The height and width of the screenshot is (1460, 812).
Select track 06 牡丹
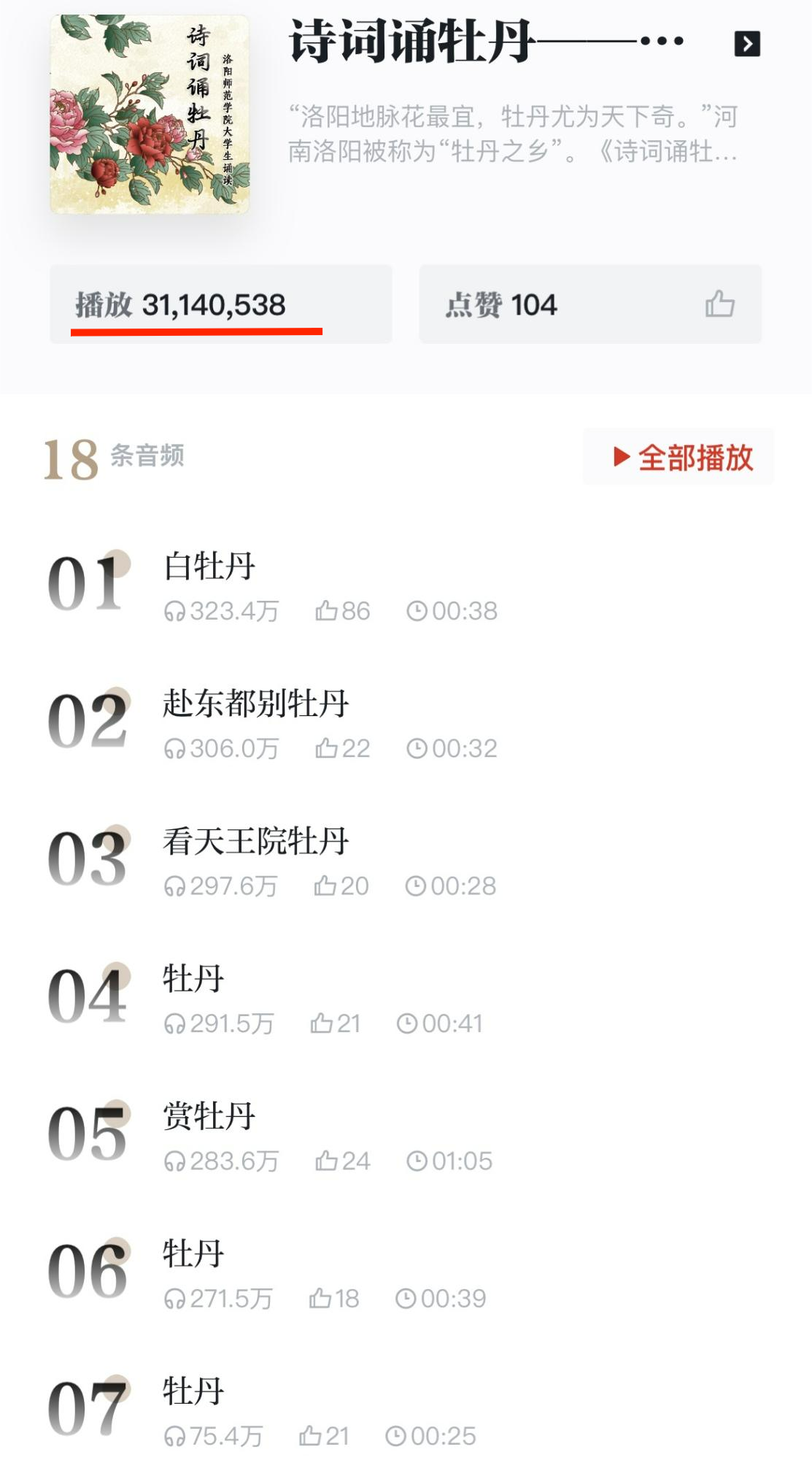(x=193, y=1254)
